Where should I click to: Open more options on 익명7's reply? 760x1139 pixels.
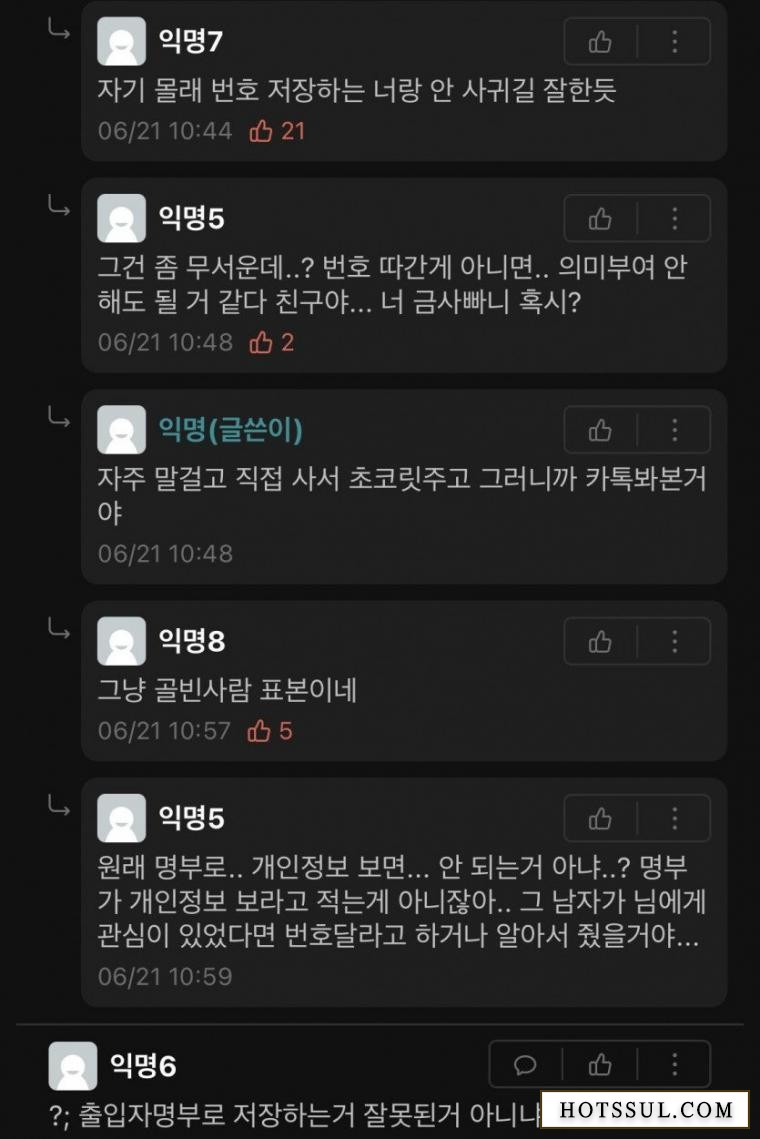tap(675, 42)
